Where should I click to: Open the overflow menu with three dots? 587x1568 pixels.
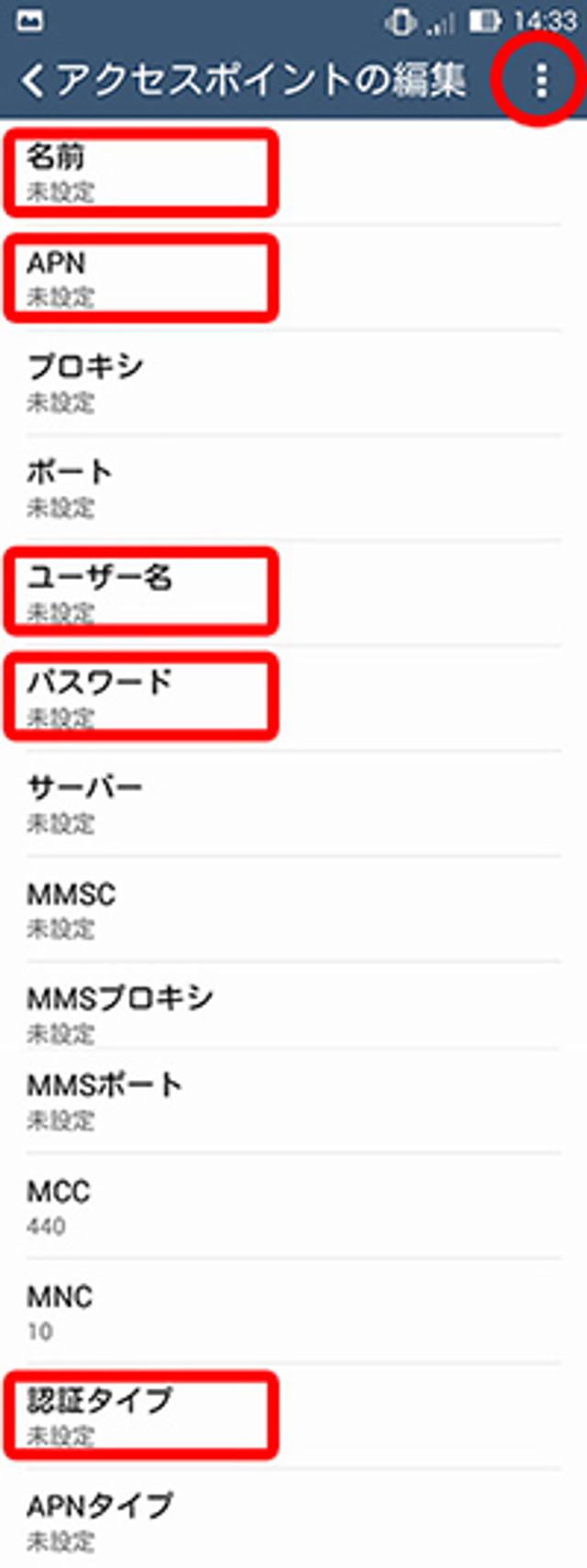(x=541, y=81)
